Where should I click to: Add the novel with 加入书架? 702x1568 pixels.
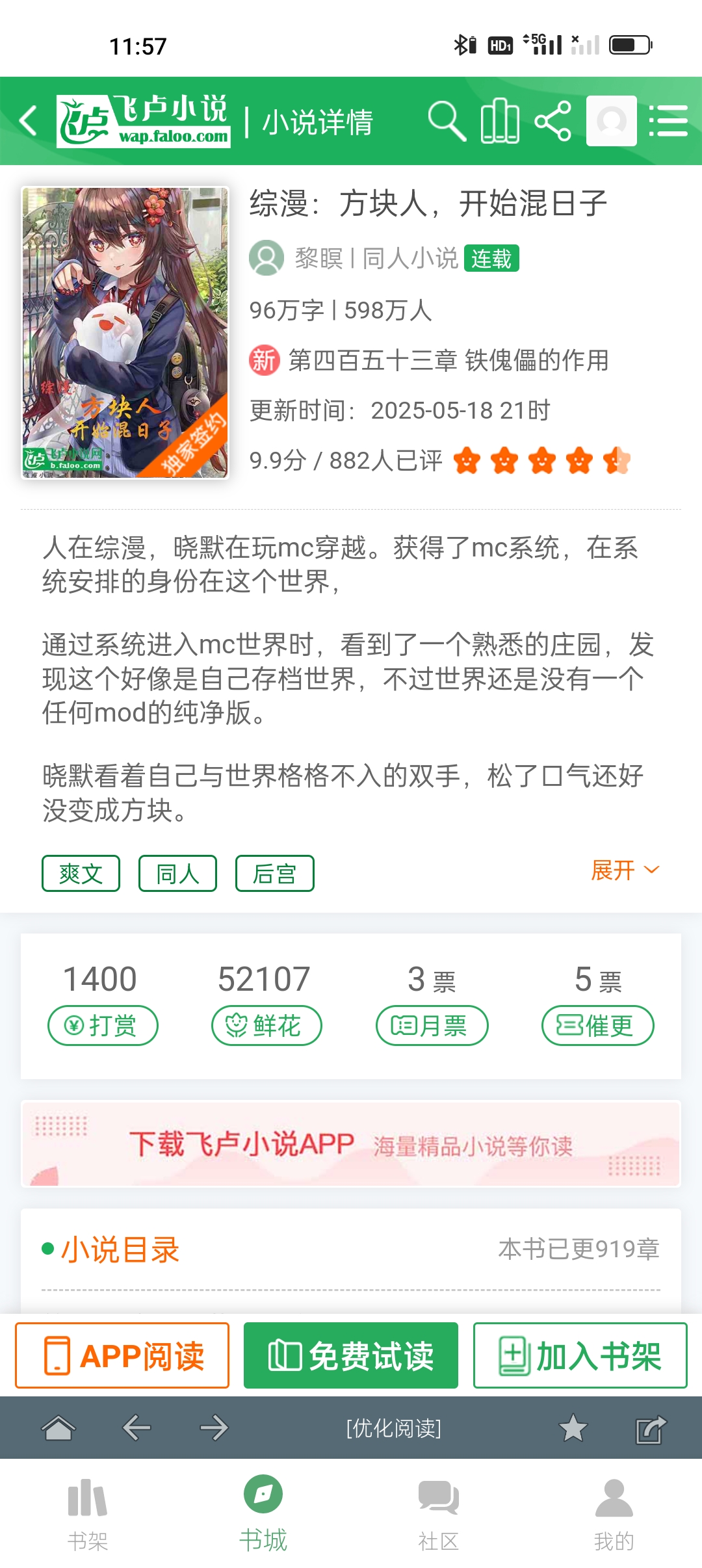click(x=580, y=1355)
